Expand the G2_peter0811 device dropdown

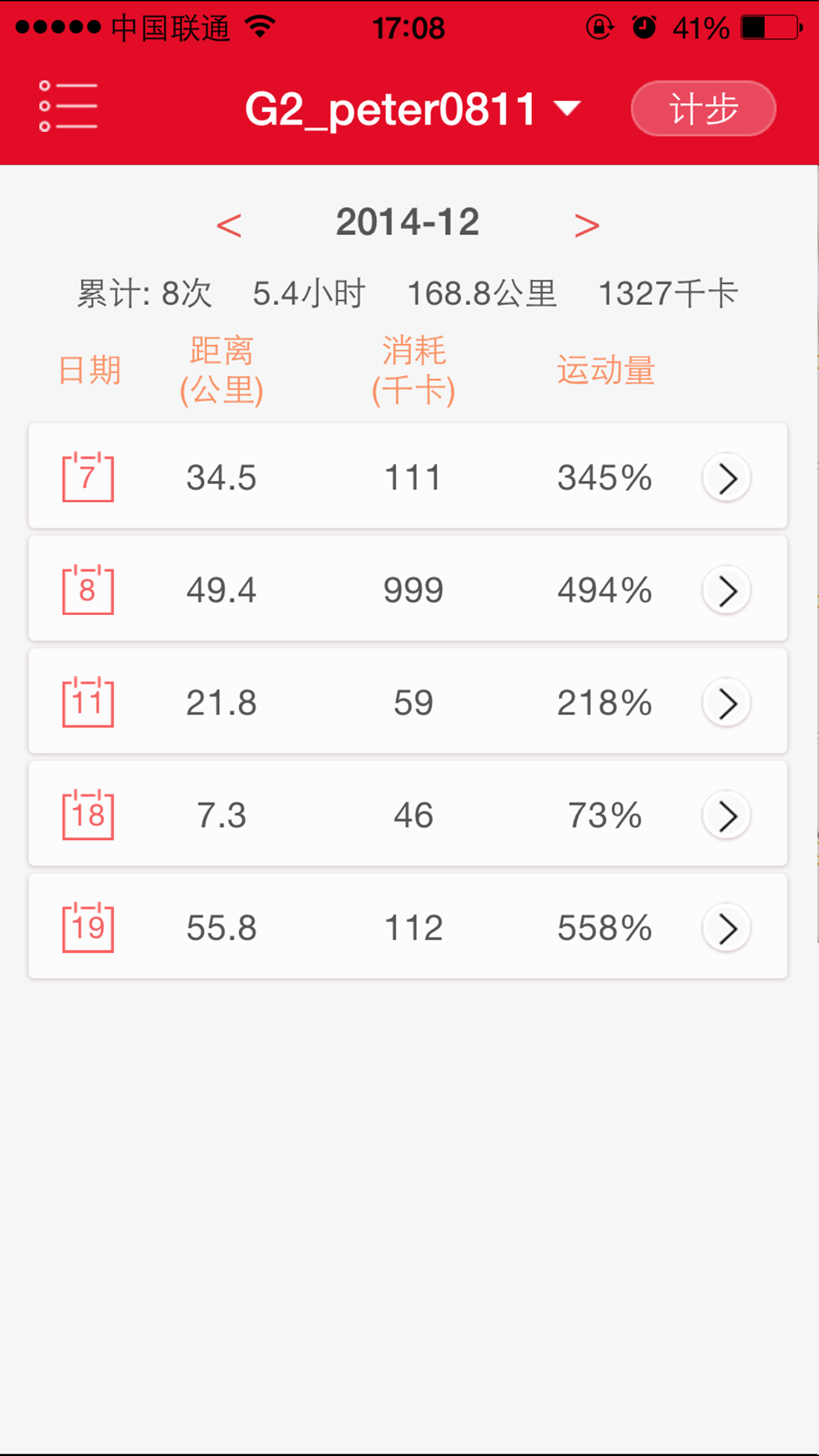[x=413, y=108]
